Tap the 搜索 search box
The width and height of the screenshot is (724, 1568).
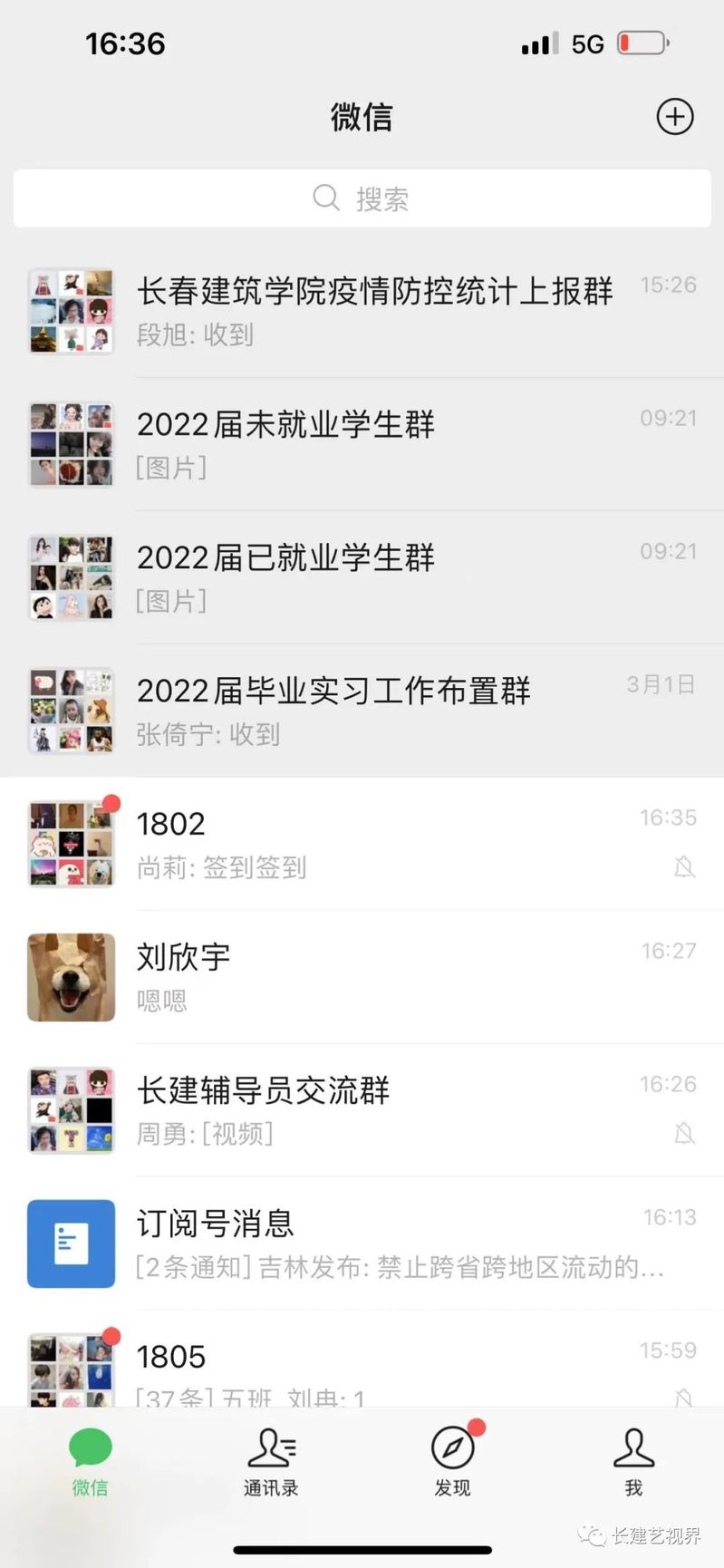pos(362,198)
